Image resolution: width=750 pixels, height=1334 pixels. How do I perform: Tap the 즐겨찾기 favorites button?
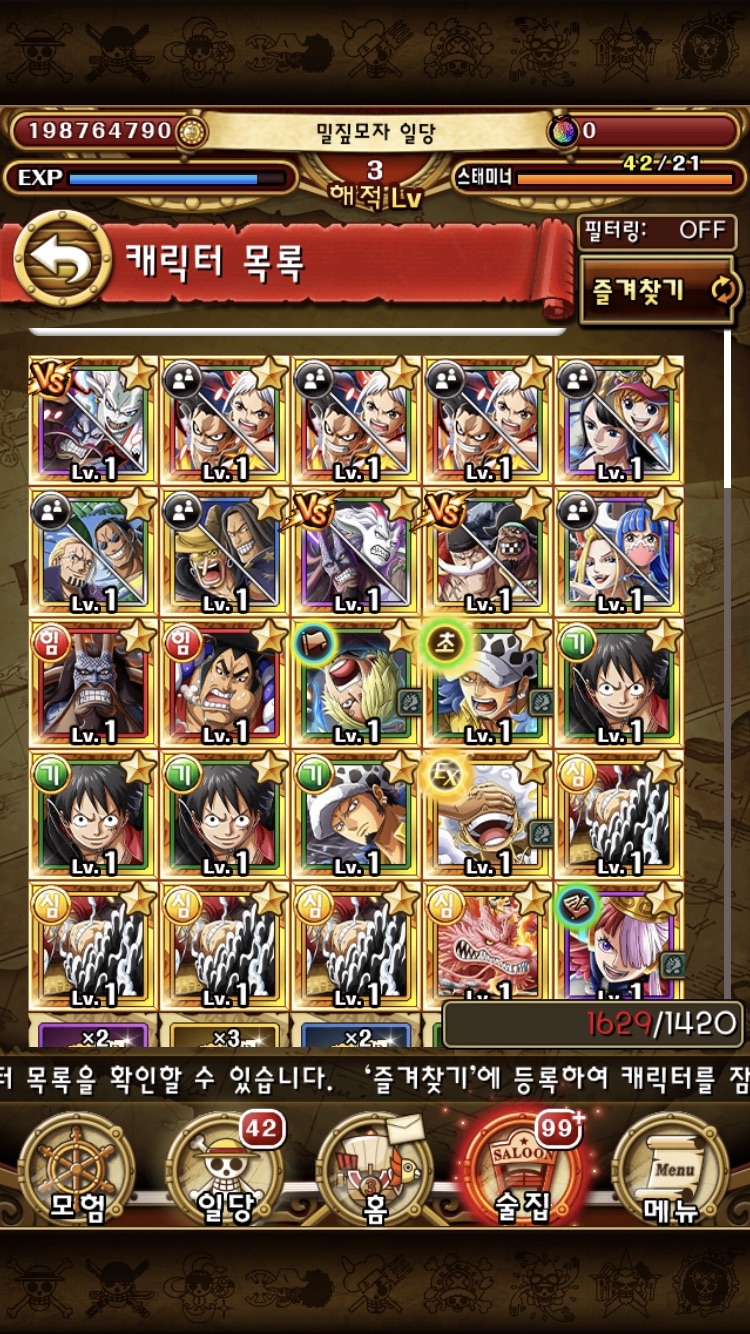pyautogui.click(x=658, y=291)
